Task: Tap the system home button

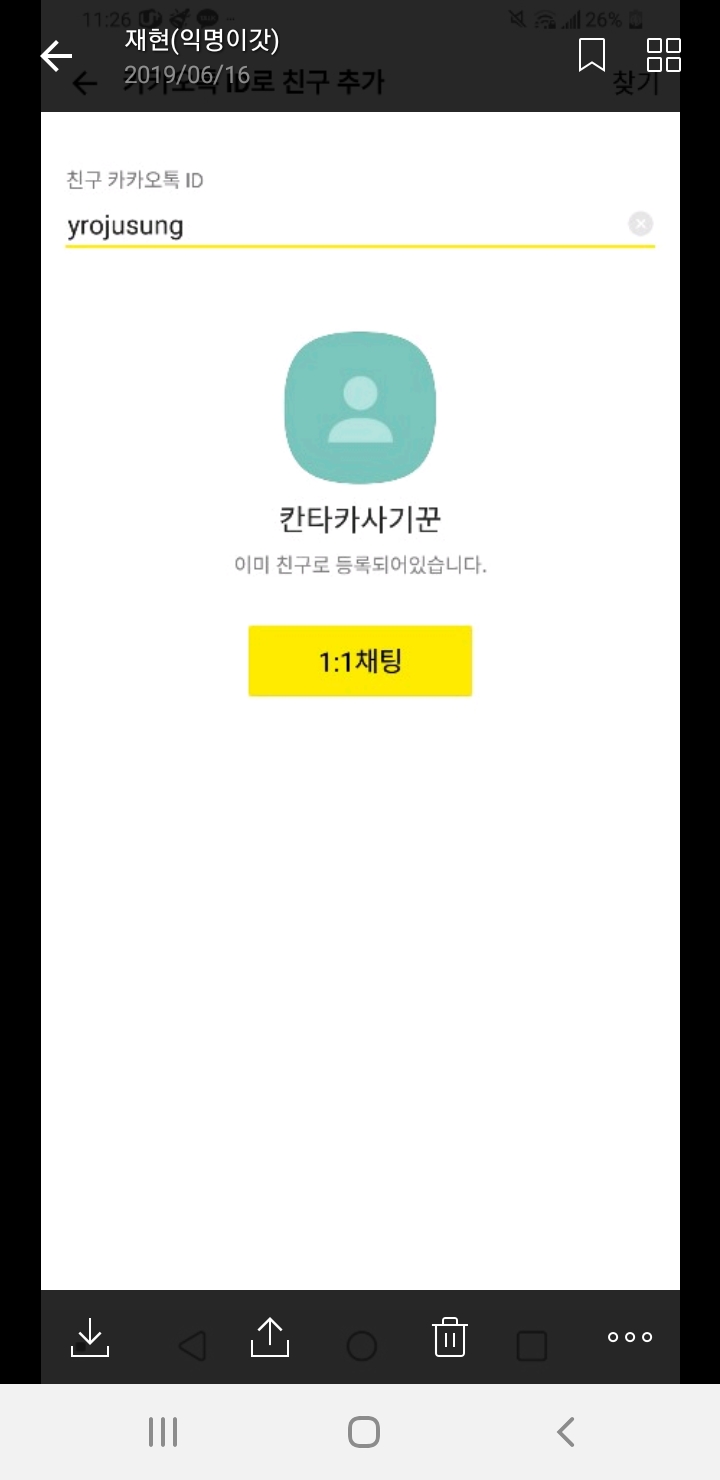Action: coord(364,1432)
